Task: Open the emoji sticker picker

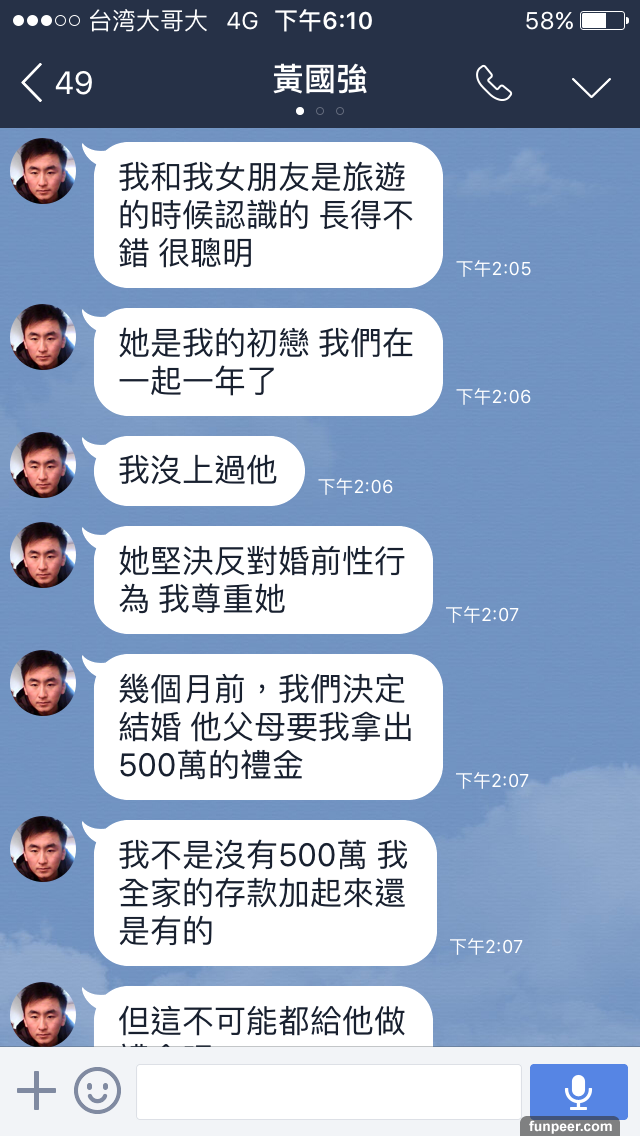Action: 98,1090
